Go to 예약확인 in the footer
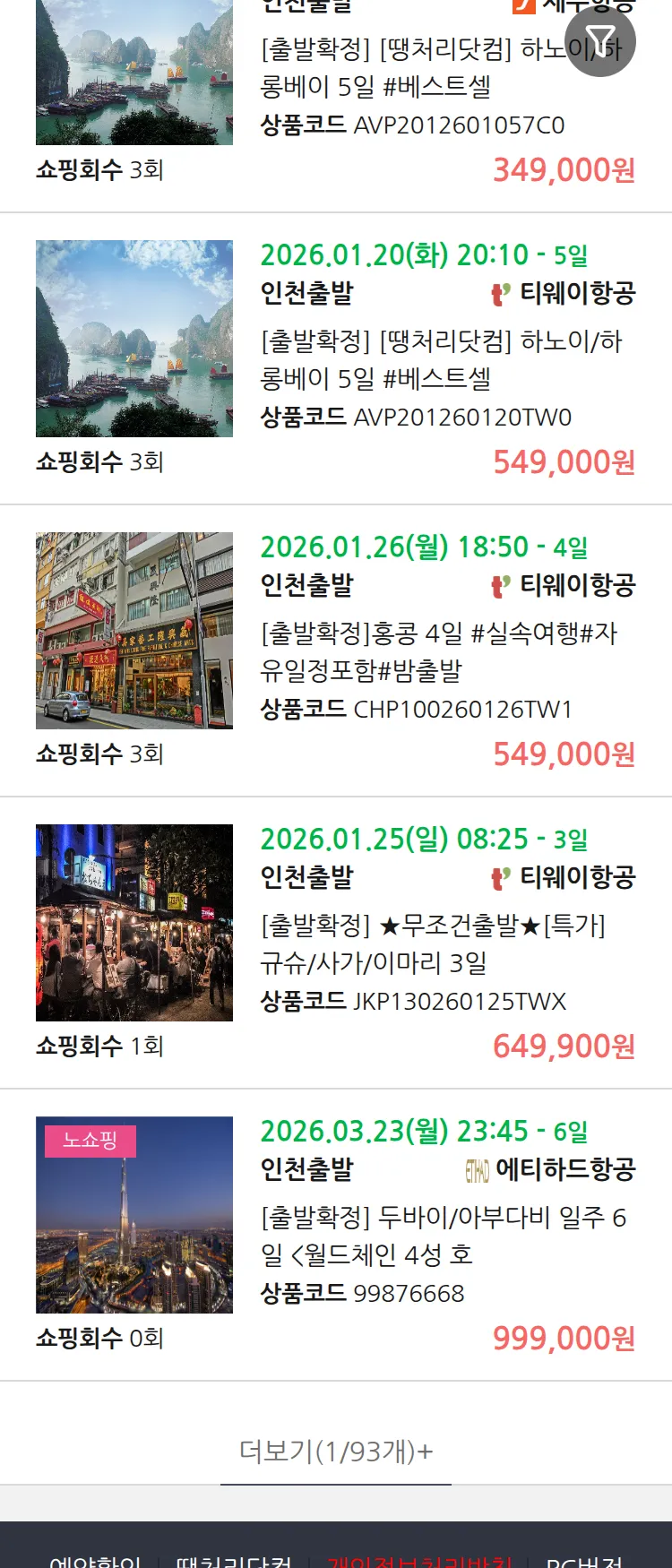Image resolution: width=672 pixels, height=1568 pixels. (95, 1561)
